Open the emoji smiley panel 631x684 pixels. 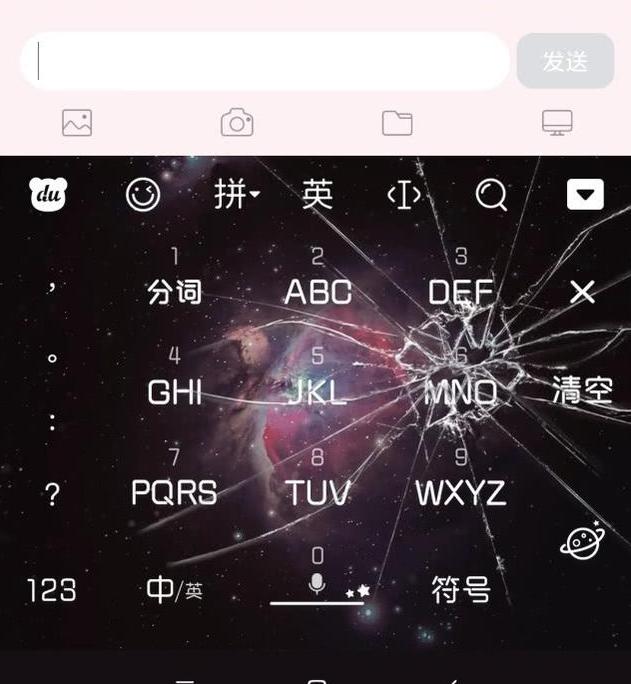pos(143,194)
